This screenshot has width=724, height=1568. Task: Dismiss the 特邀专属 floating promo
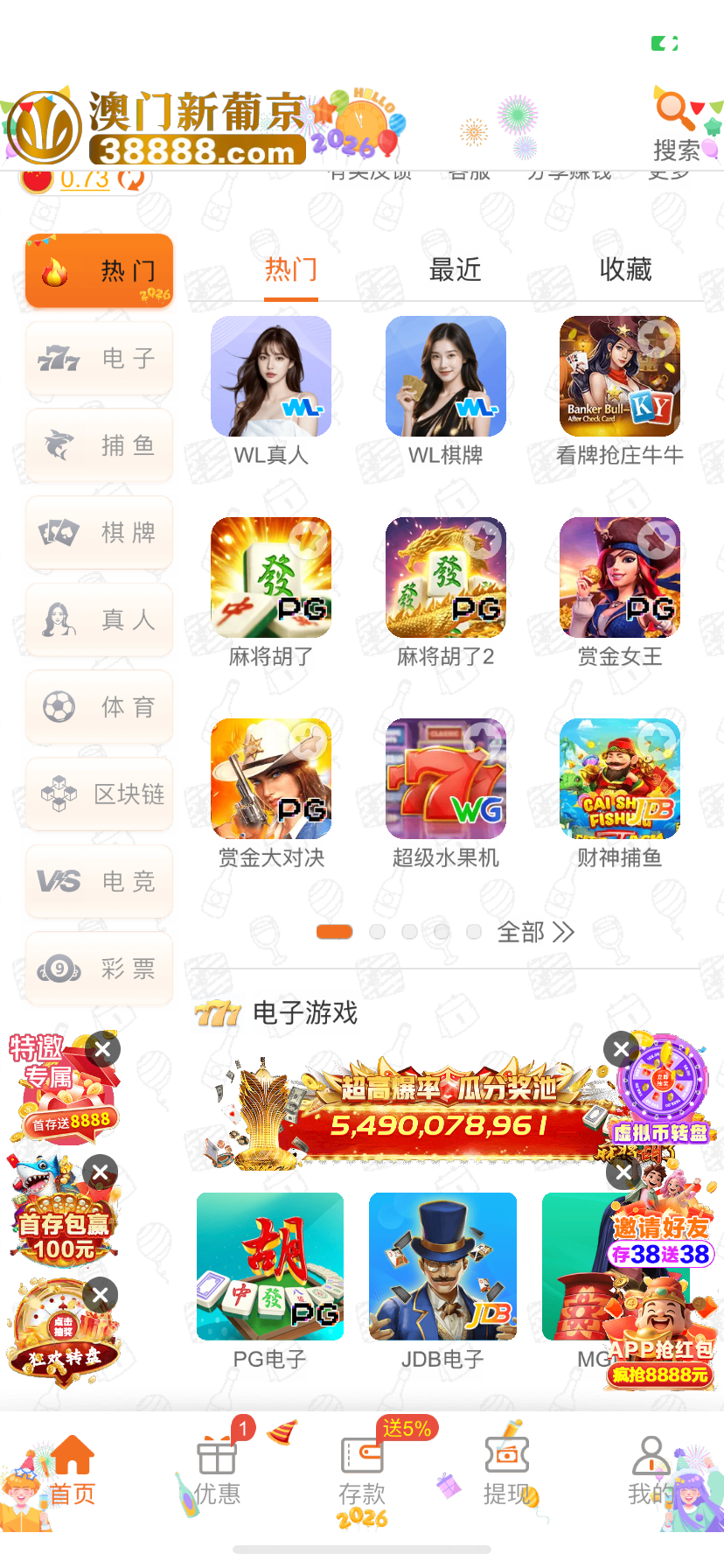click(x=102, y=1049)
